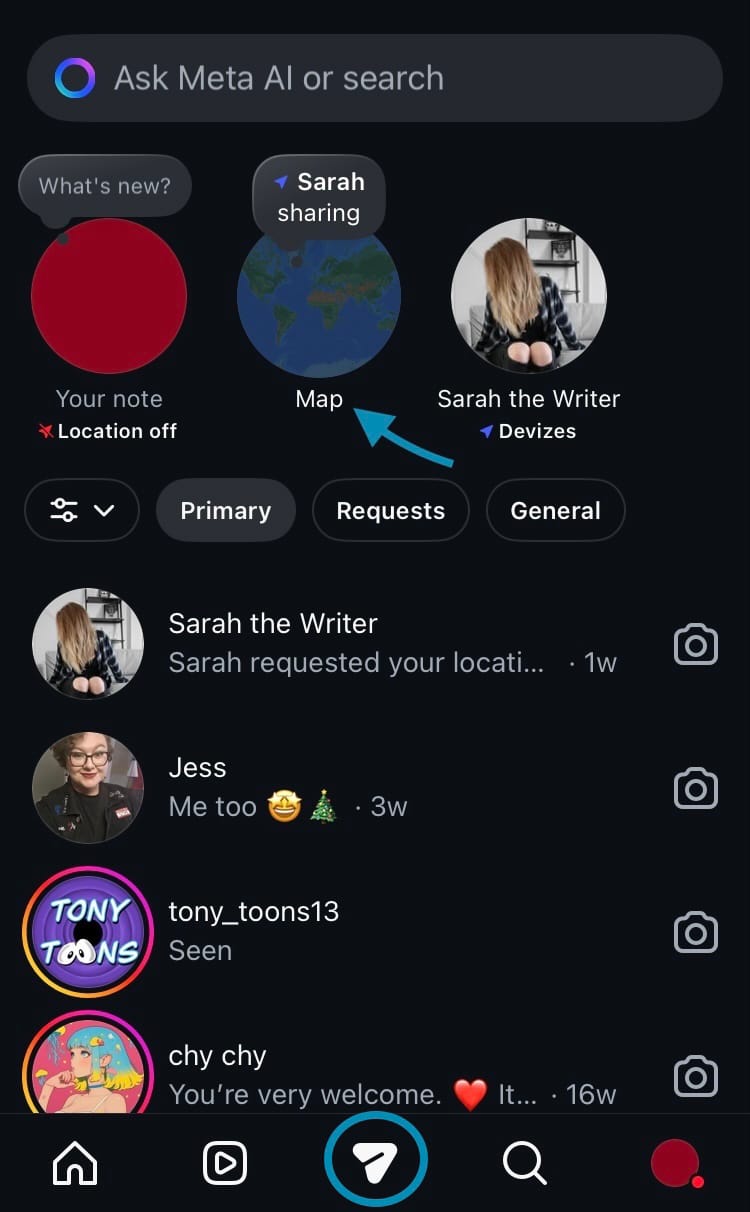Open the camera beside Jess's conversation
This screenshot has height=1212, width=750.
coord(695,788)
